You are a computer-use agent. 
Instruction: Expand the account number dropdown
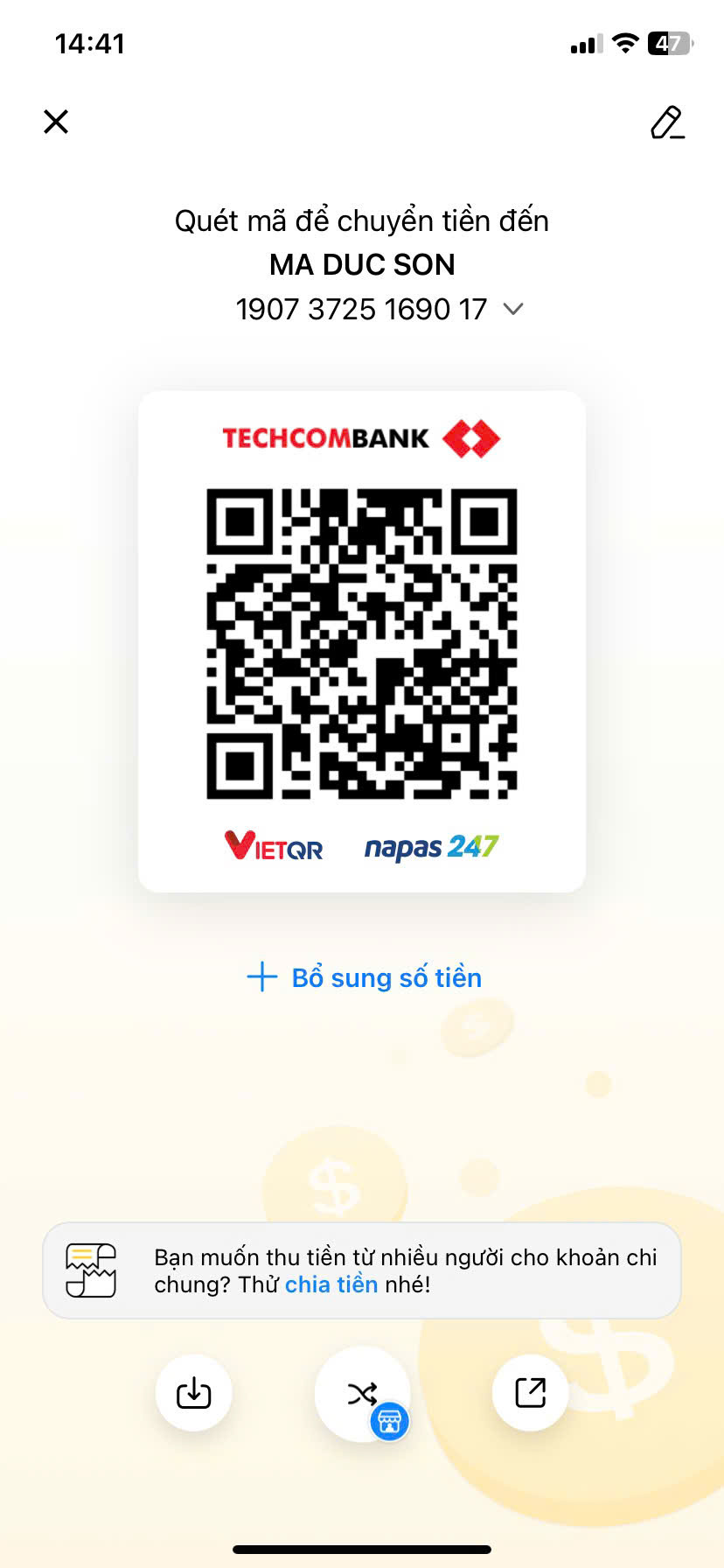tap(513, 309)
